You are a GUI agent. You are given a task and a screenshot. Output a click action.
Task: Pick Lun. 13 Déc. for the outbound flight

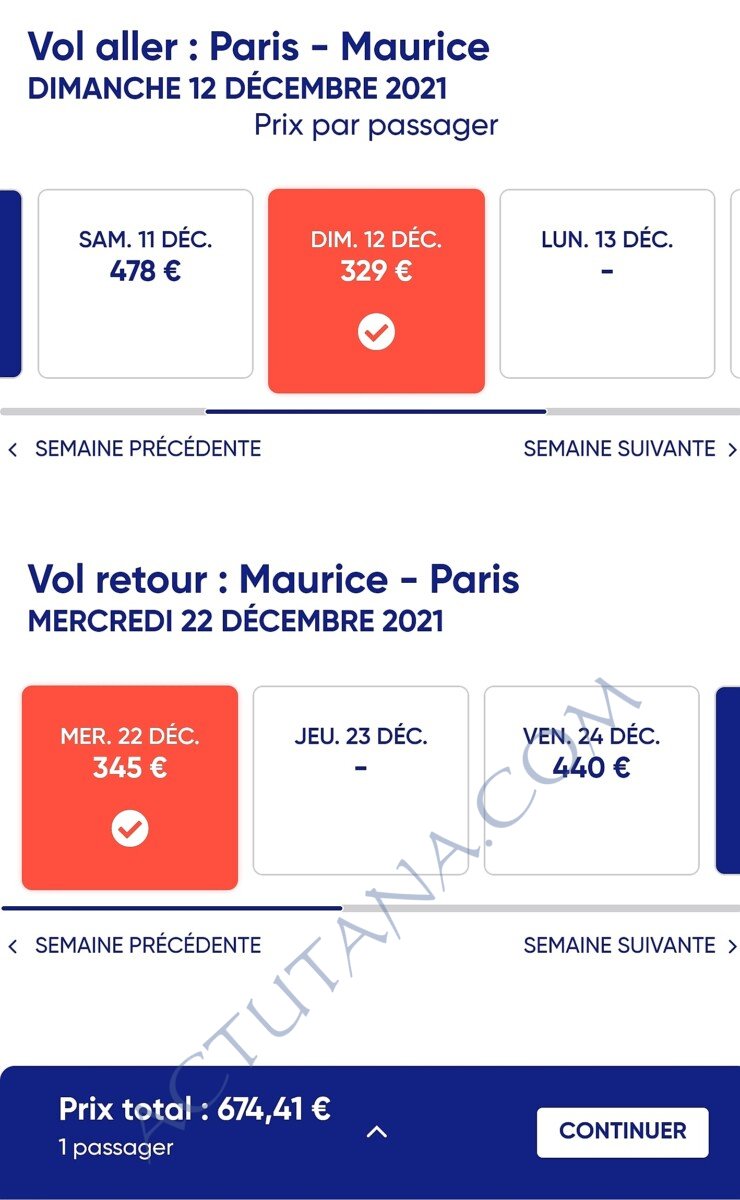607,284
